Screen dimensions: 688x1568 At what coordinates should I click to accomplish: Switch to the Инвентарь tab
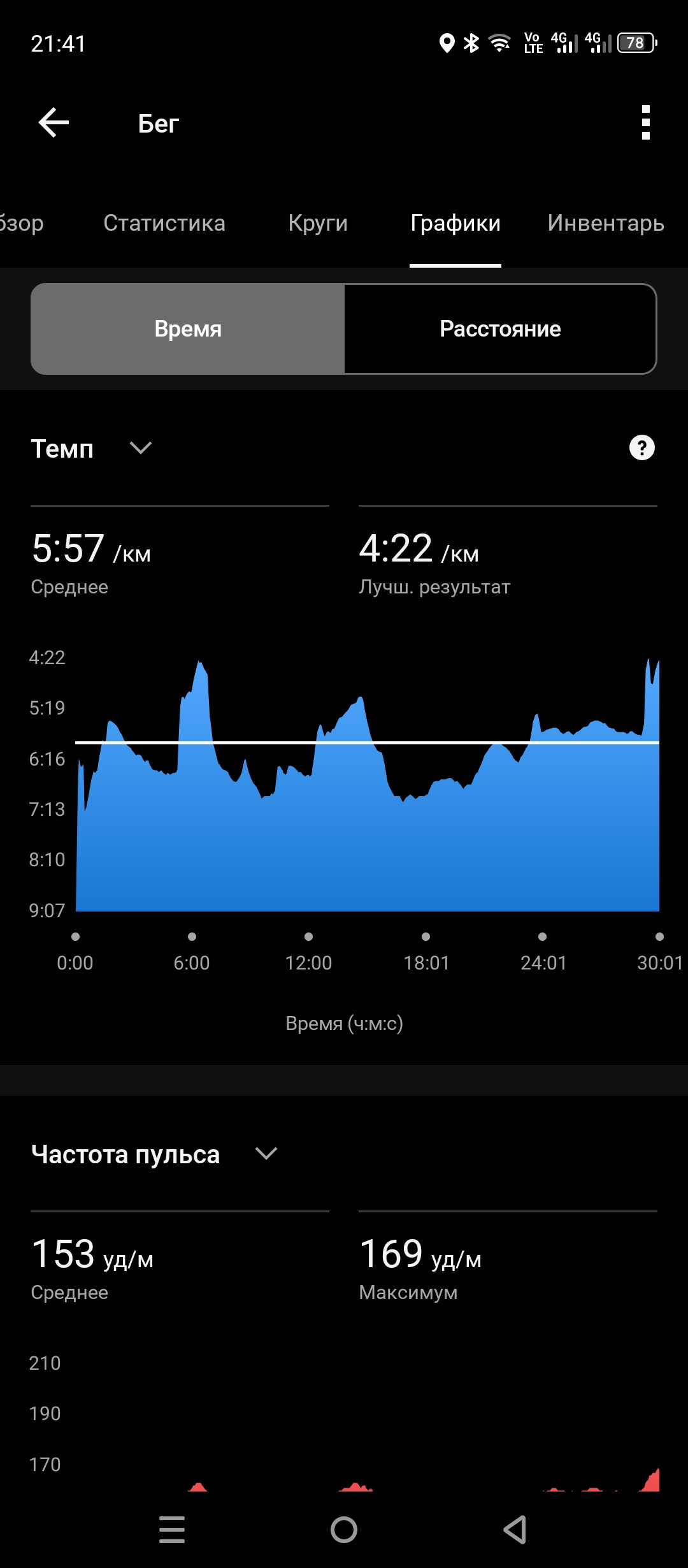(606, 223)
